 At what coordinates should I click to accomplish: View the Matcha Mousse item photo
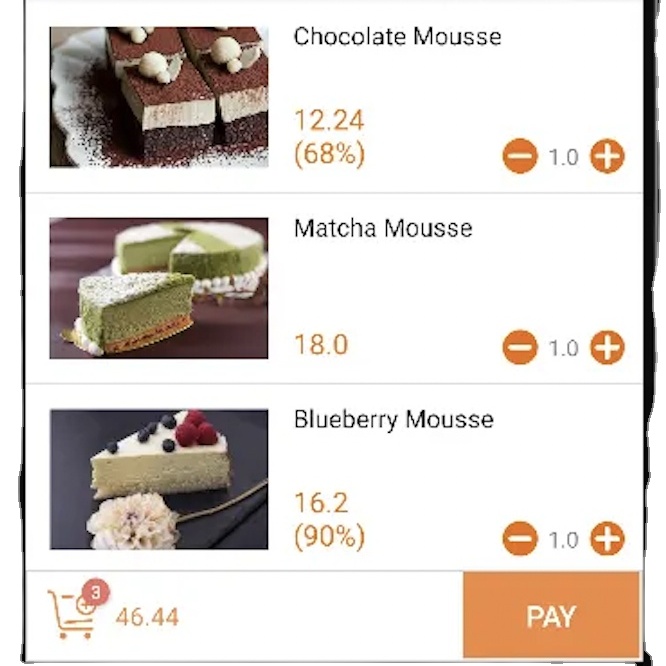point(159,288)
